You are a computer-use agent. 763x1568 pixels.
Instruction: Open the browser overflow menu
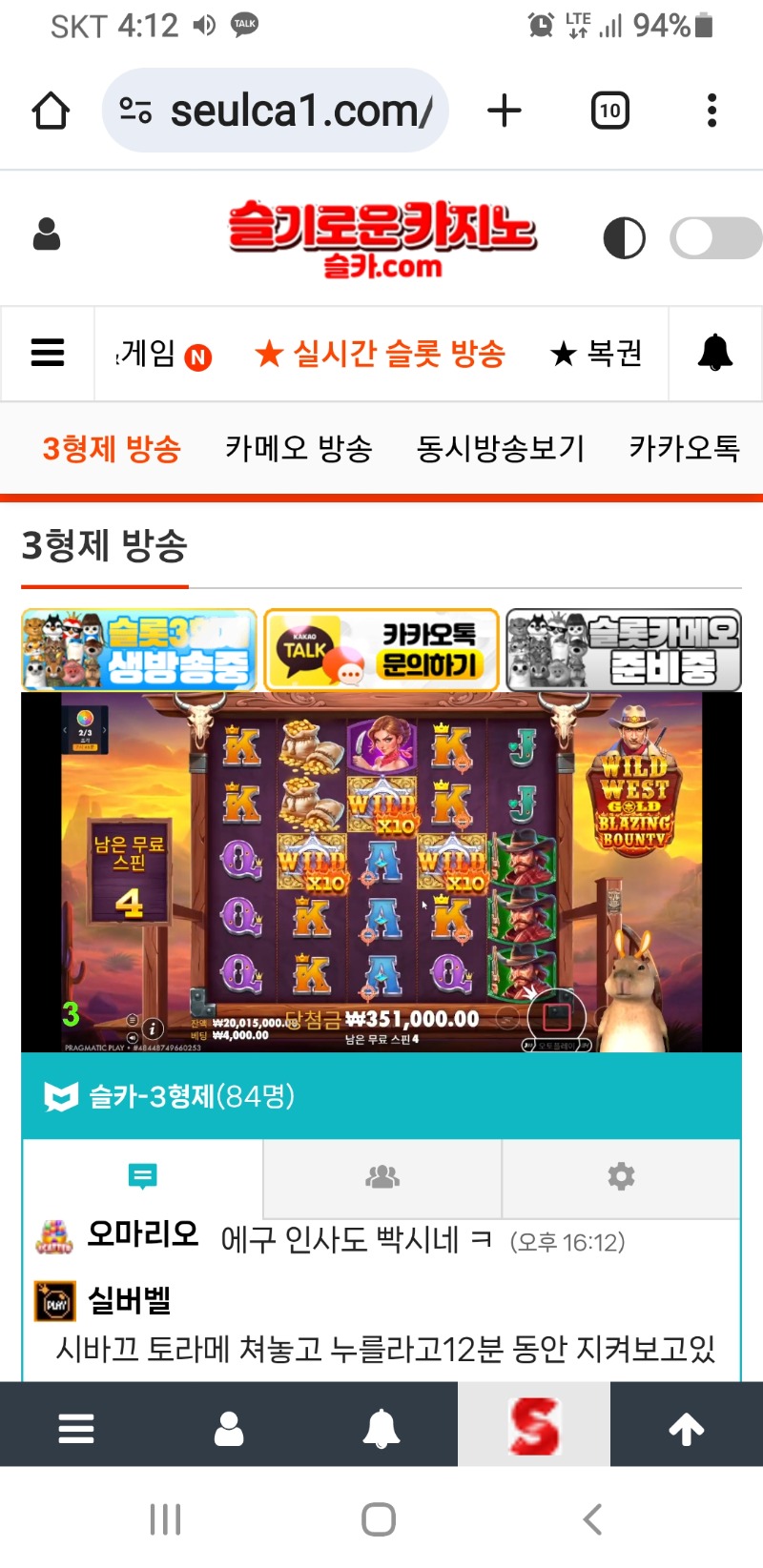point(711,111)
